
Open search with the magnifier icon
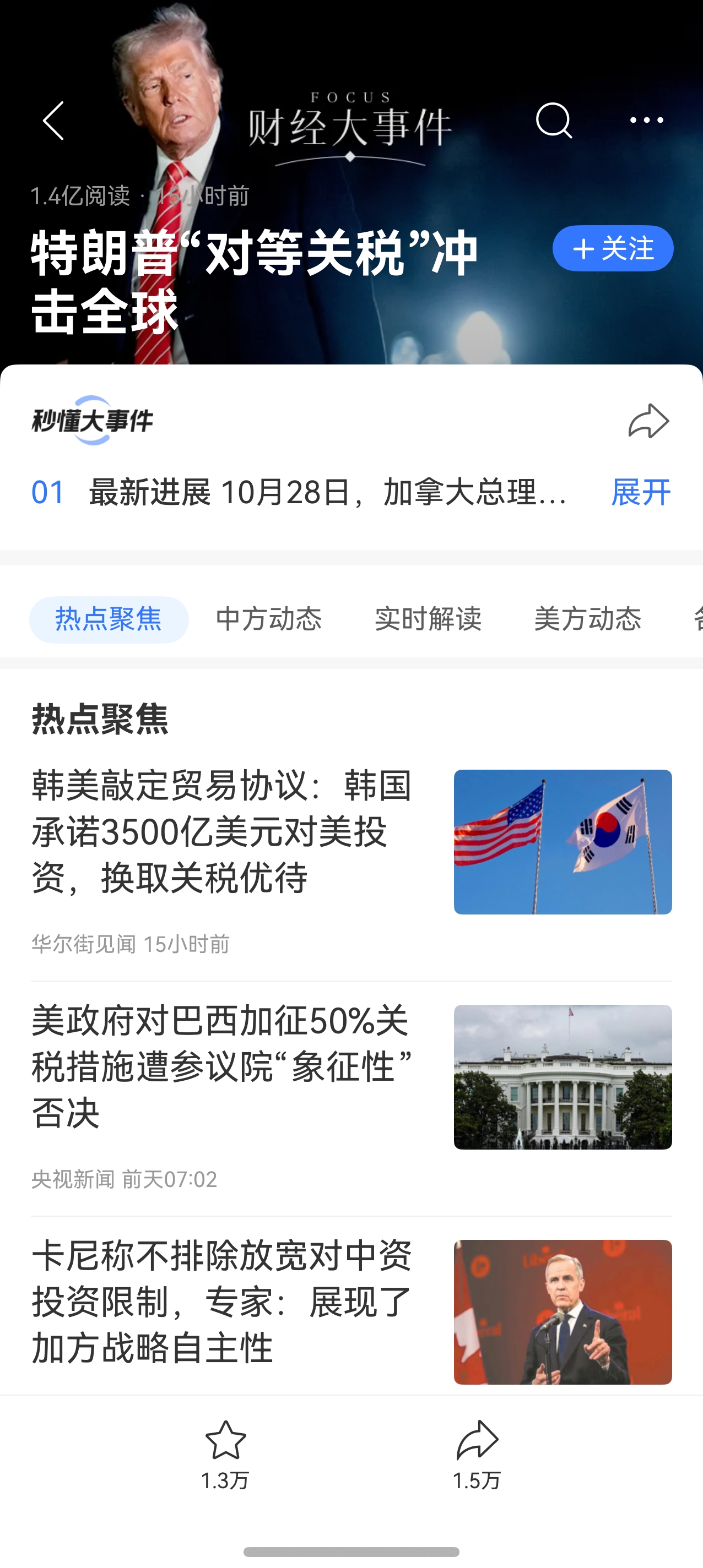(553, 121)
